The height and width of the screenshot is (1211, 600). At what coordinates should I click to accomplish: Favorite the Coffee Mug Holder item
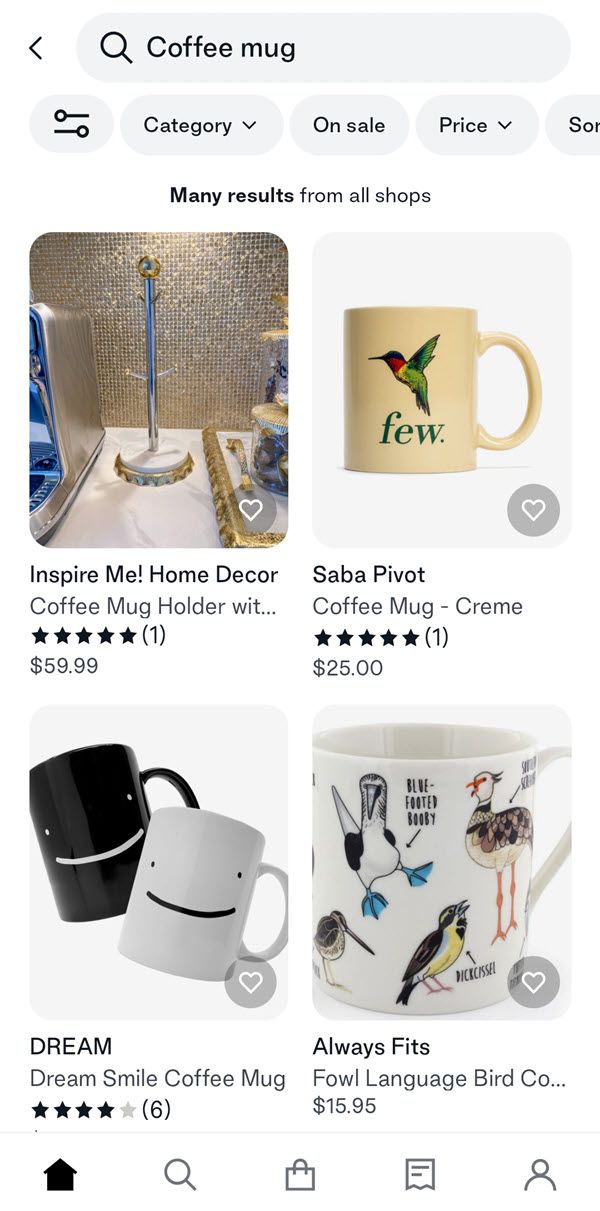click(251, 510)
